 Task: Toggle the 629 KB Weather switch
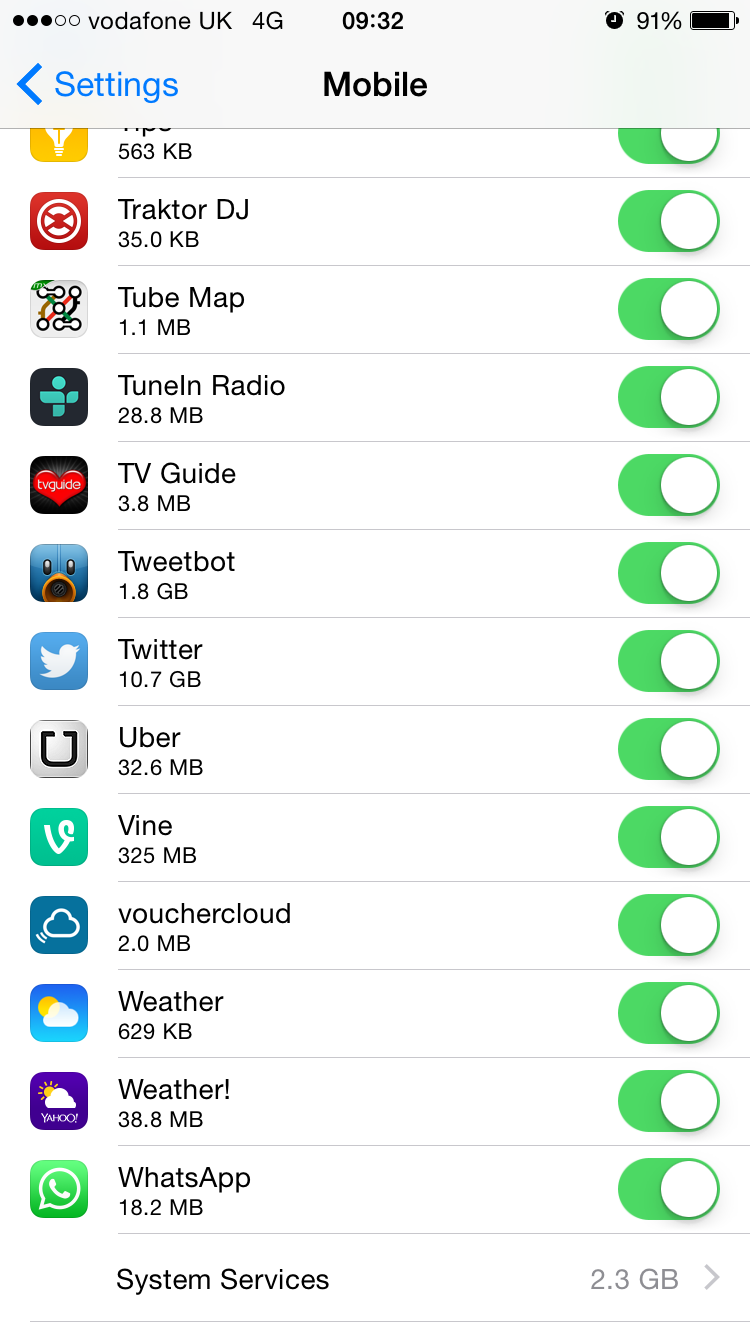click(x=668, y=1014)
